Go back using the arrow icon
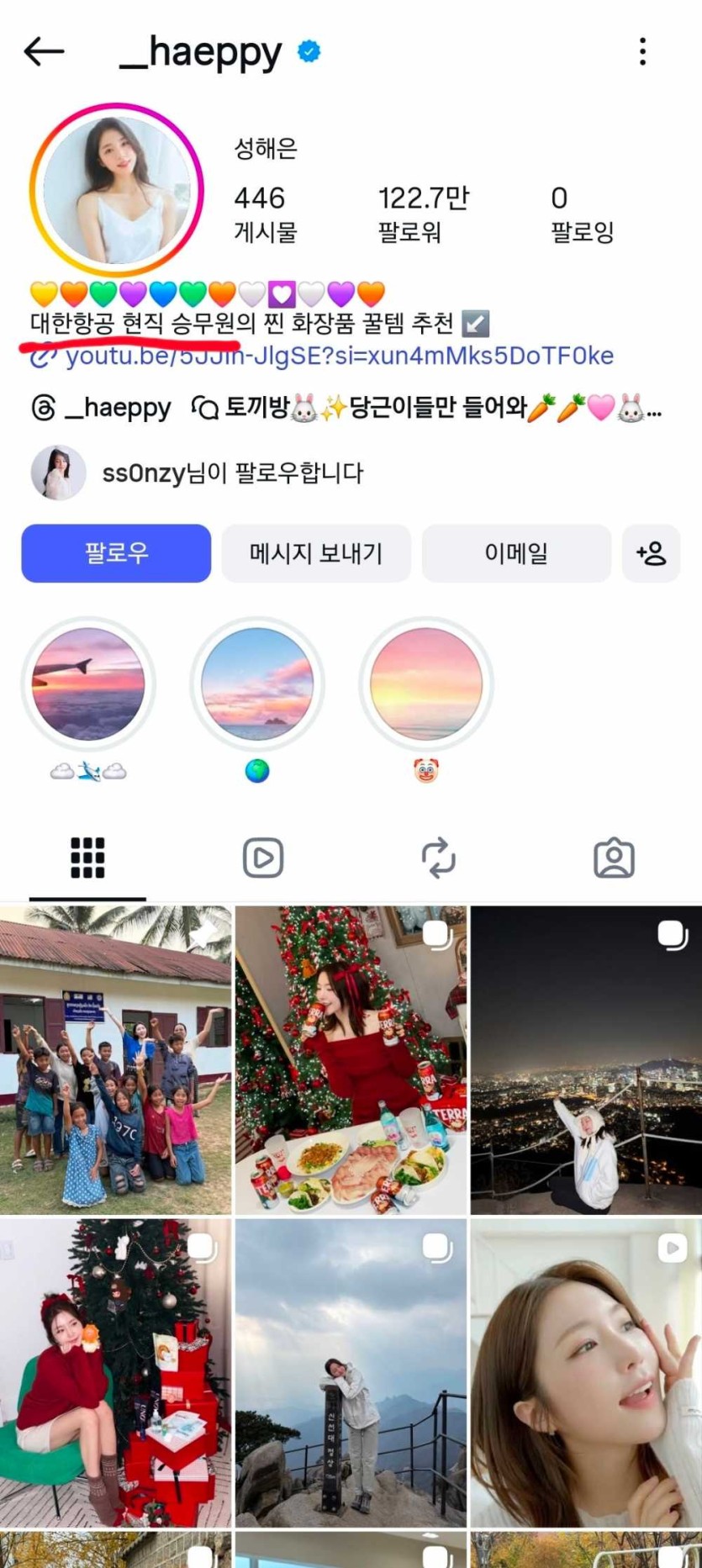 (x=44, y=52)
